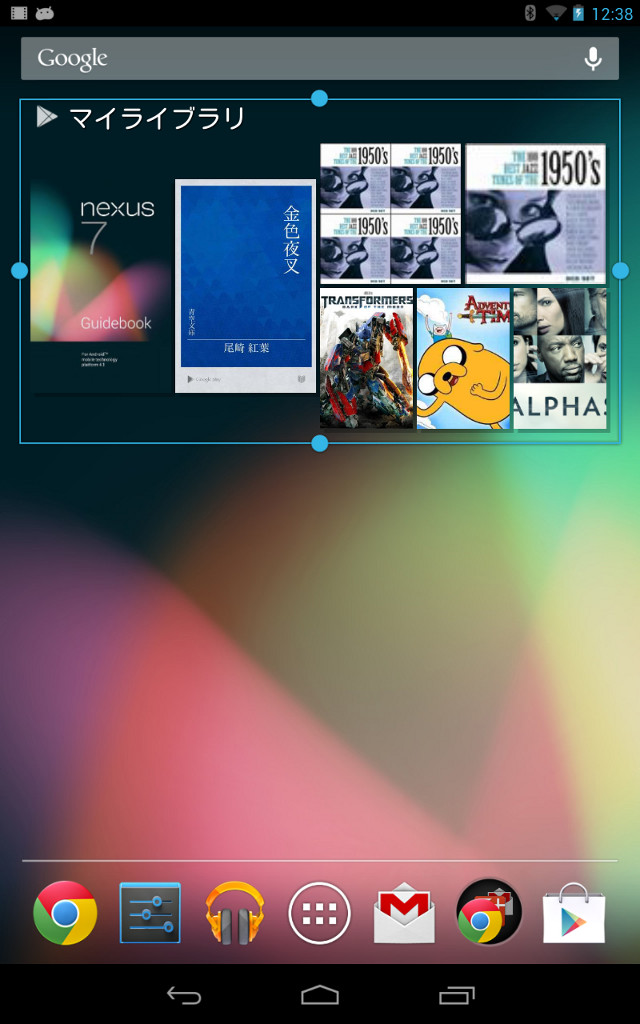Viewport: 640px width, 1024px height.
Task: Show recent apps
Action: (x=456, y=995)
